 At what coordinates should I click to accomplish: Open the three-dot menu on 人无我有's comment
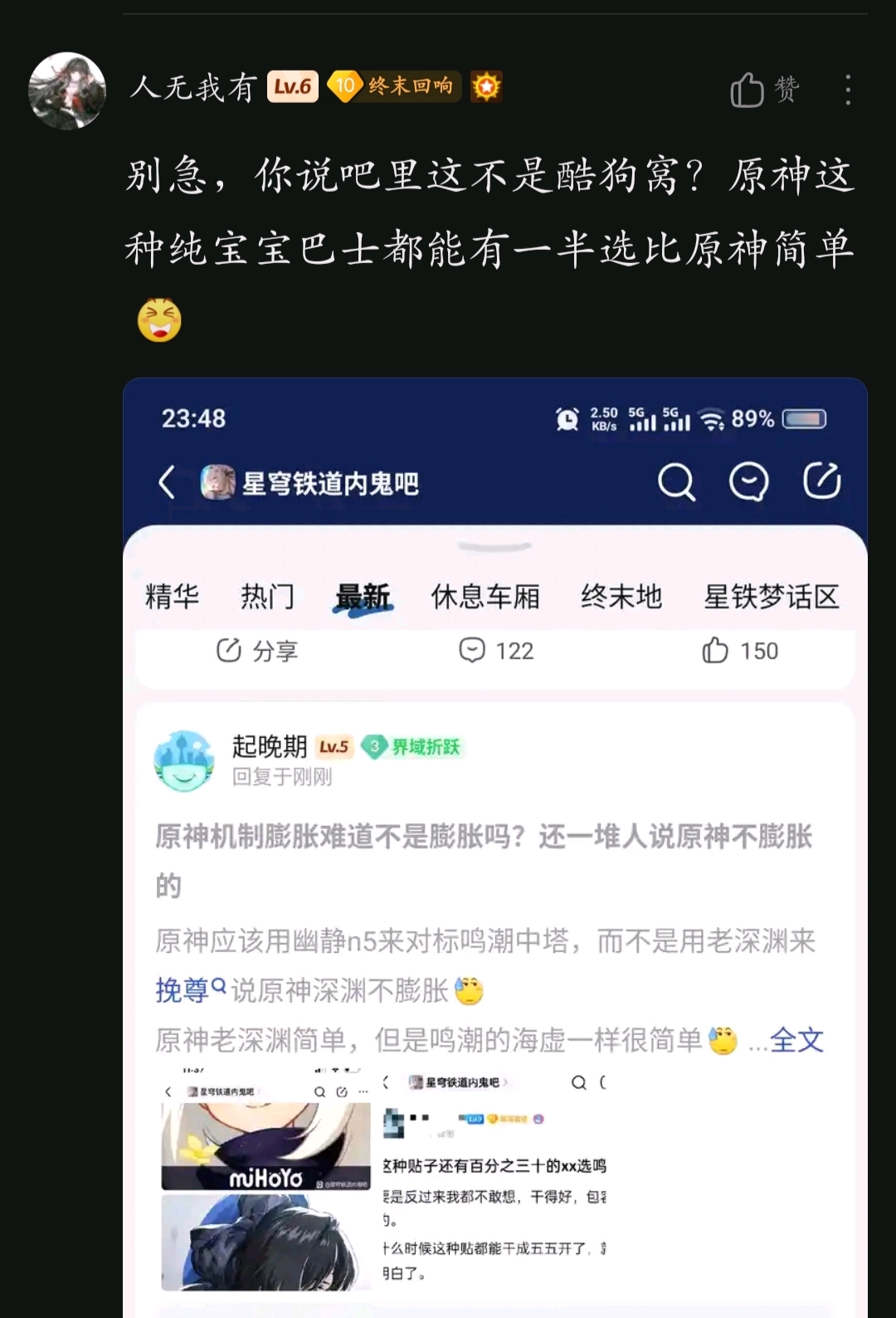[847, 90]
